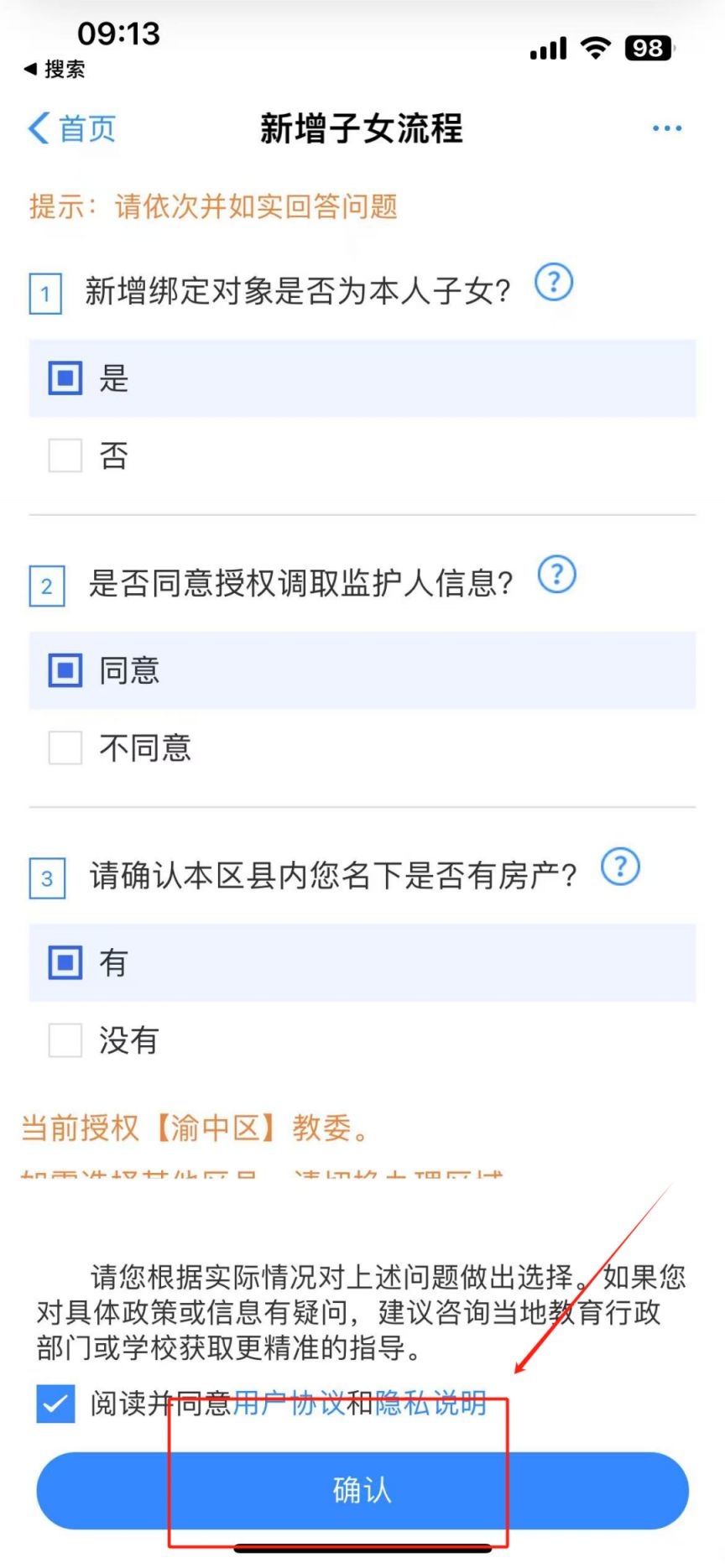This screenshot has height=1568, width=725.
Task: Open help for 授权调取监护人信息 question
Action: pos(556,575)
